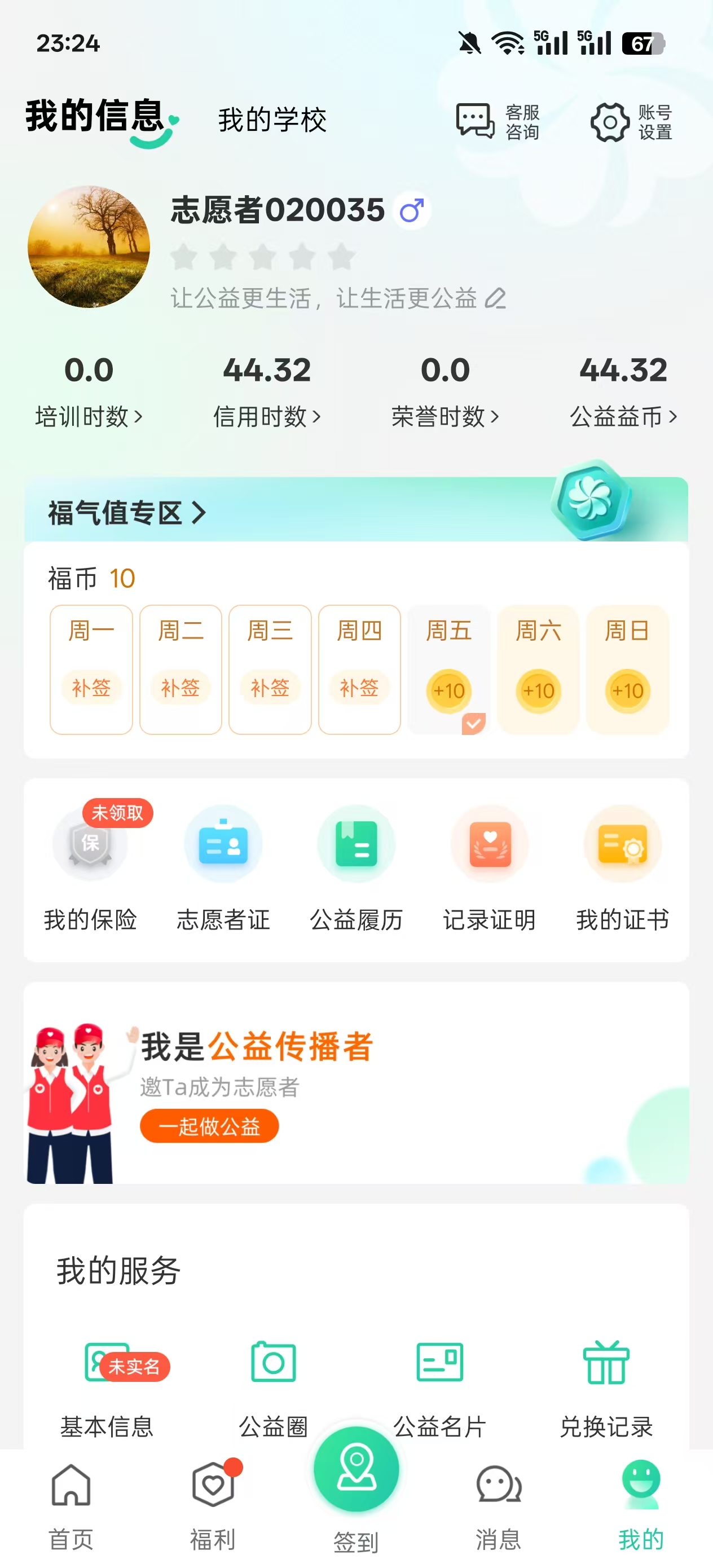Open 兑换记录
This screenshot has width=713, height=1568.
tap(606, 1388)
